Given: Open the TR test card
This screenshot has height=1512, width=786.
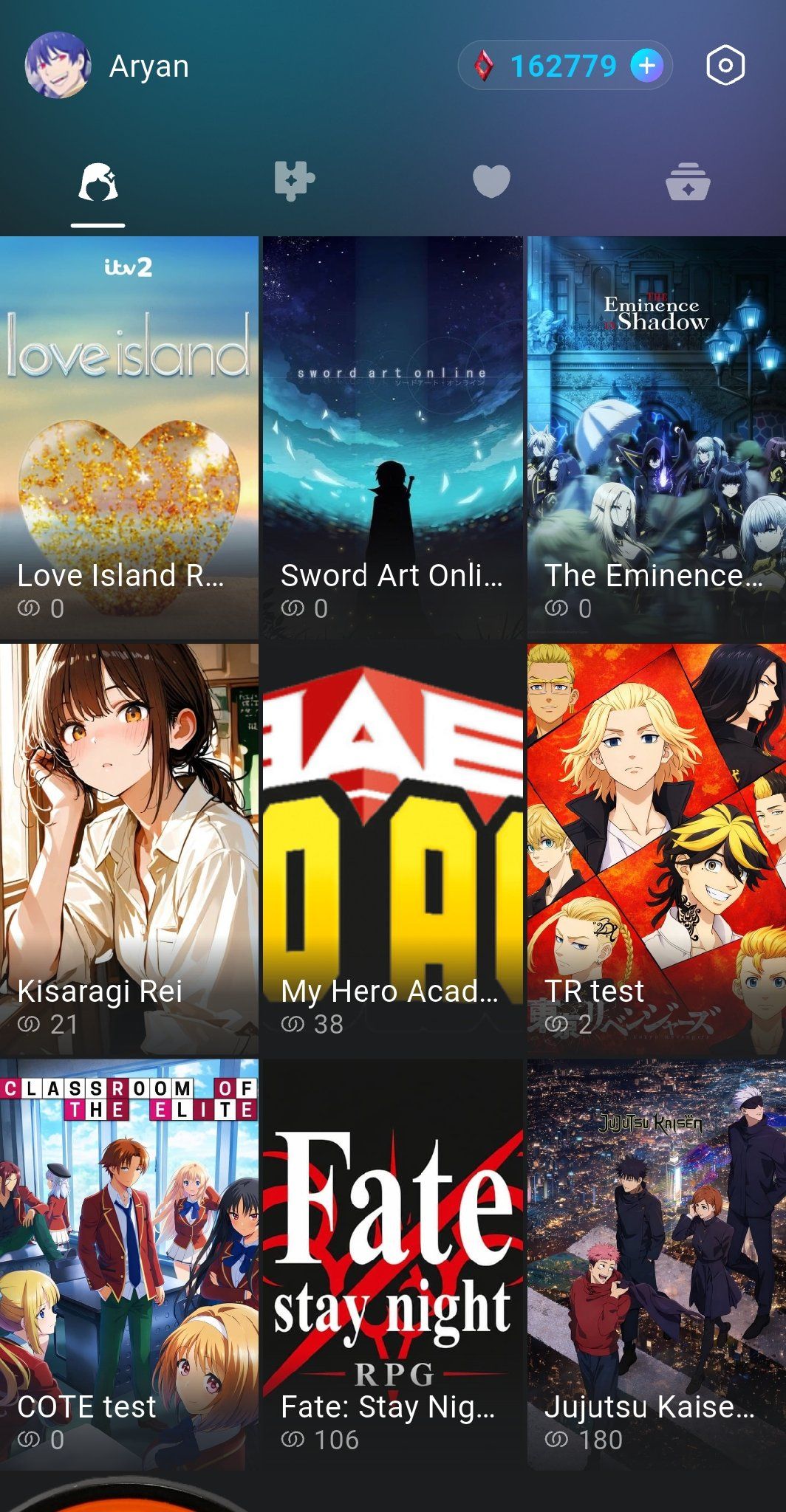Looking at the screenshot, I should [657, 849].
